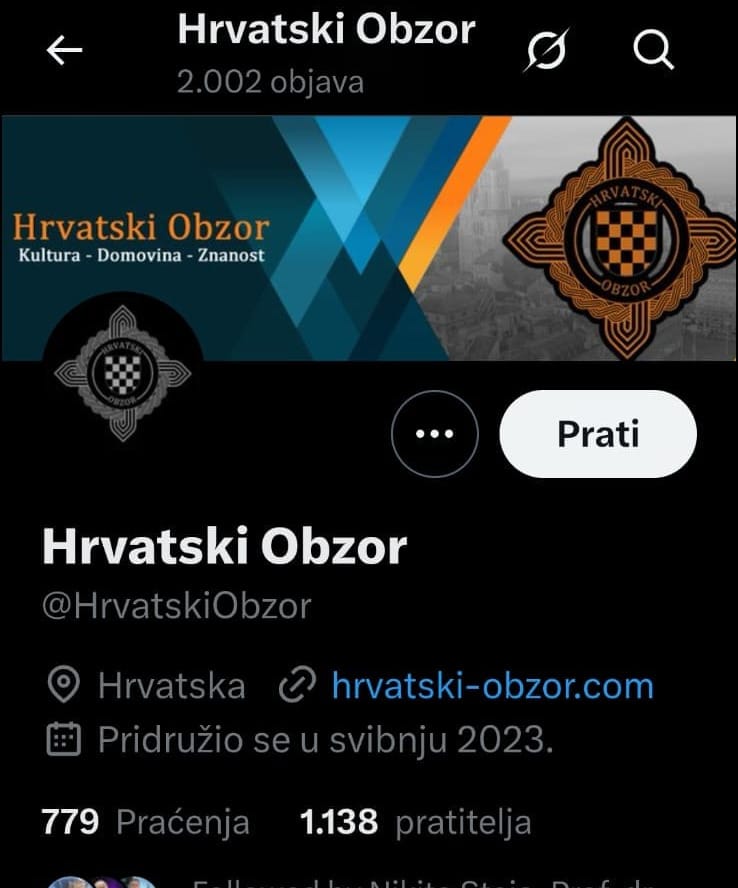738x888 pixels.
Task: Go back using the arrow icon
Action: point(64,51)
